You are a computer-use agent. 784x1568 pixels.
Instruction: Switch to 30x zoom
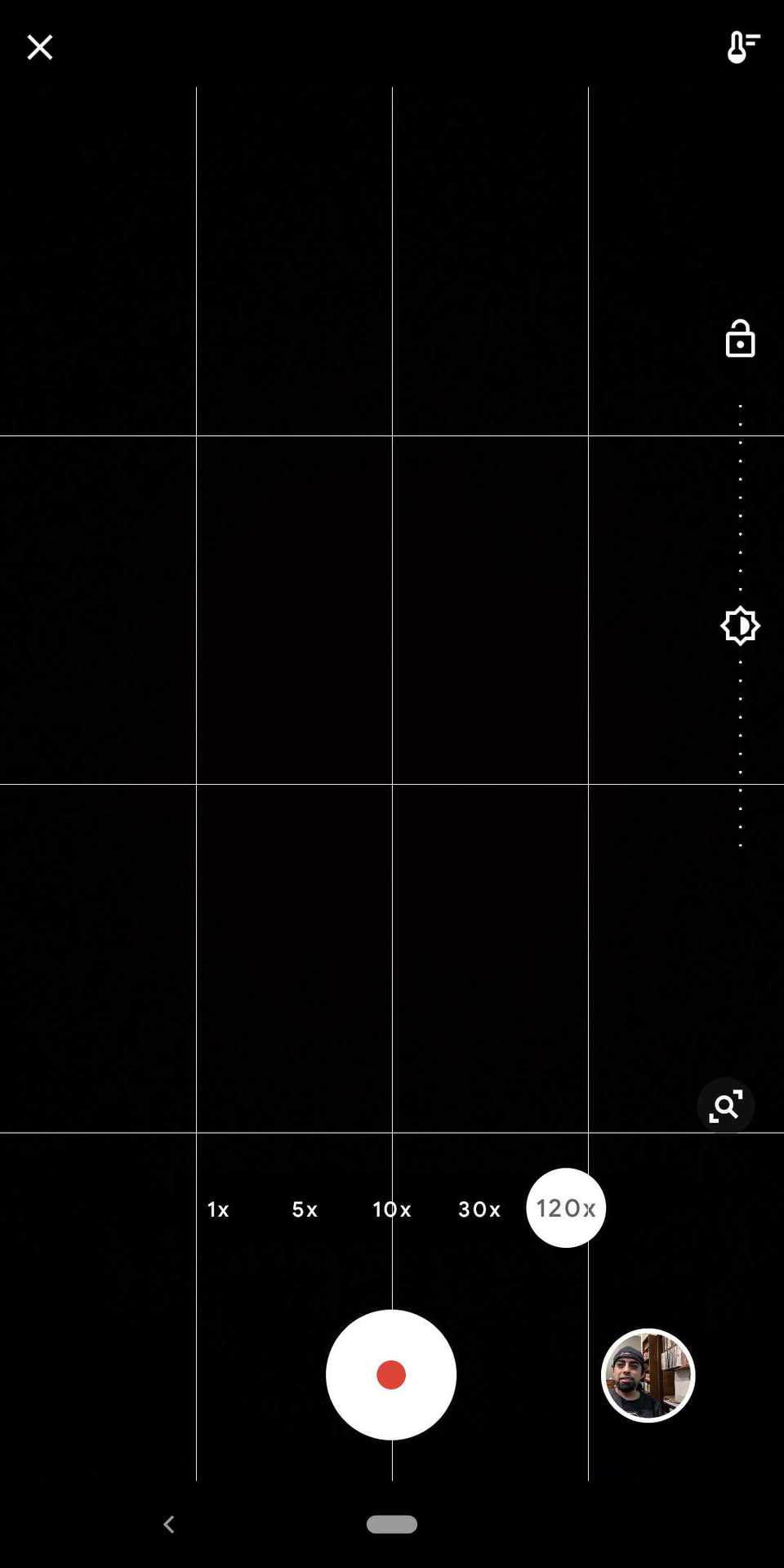(x=479, y=1209)
